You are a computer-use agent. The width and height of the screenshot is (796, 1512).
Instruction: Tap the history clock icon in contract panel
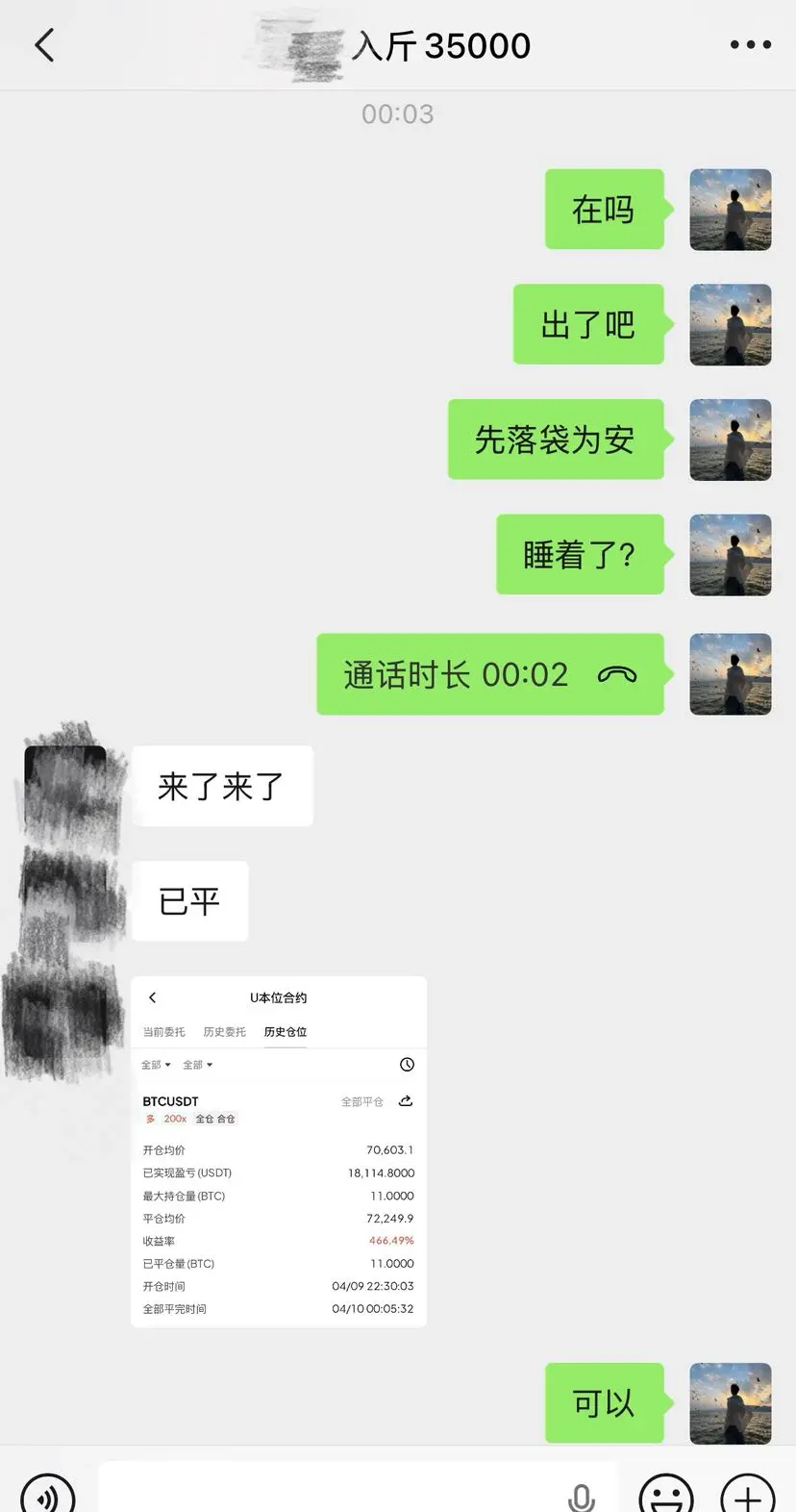click(407, 1065)
